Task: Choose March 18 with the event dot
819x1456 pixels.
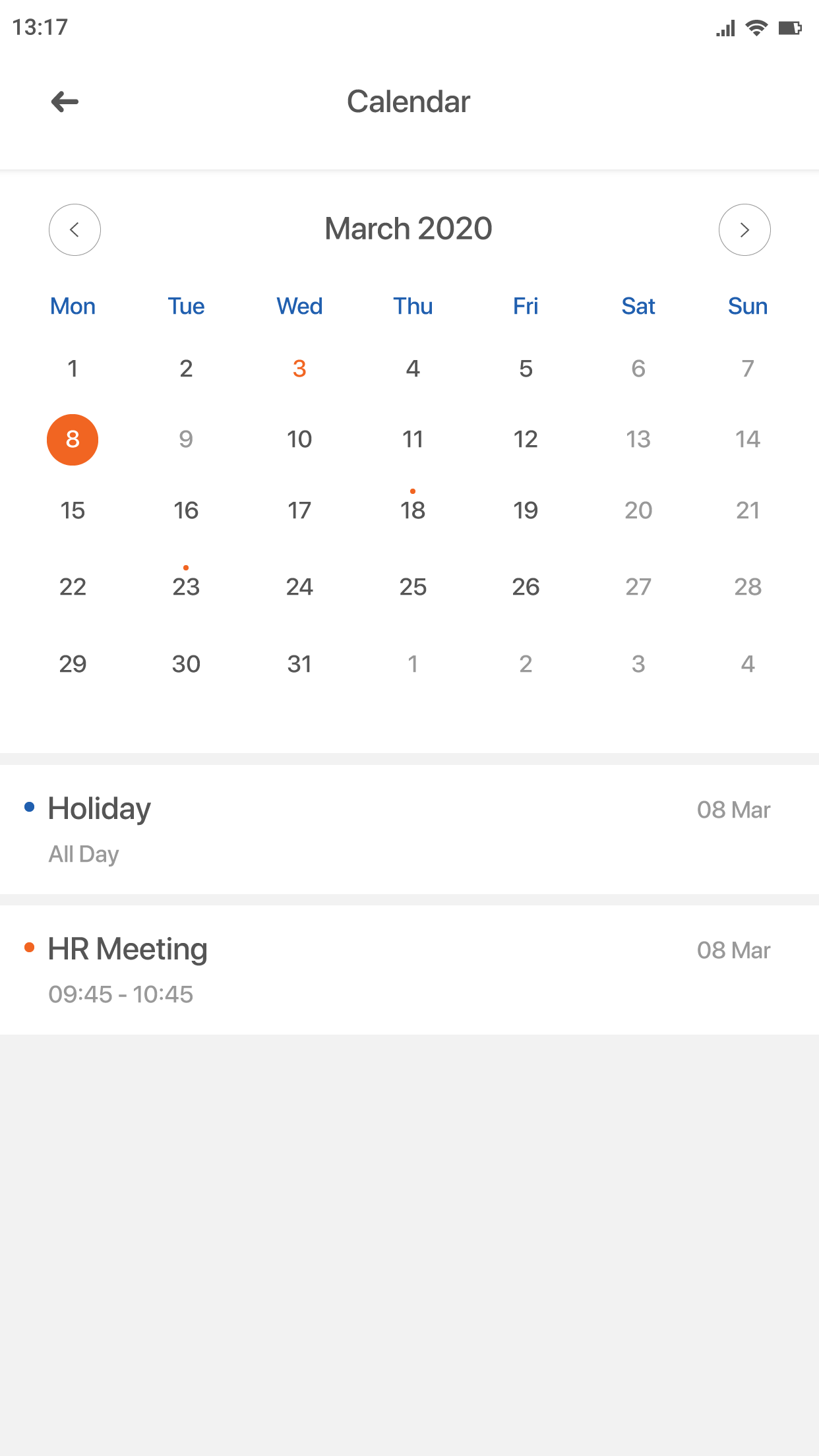Action: click(x=413, y=510)
